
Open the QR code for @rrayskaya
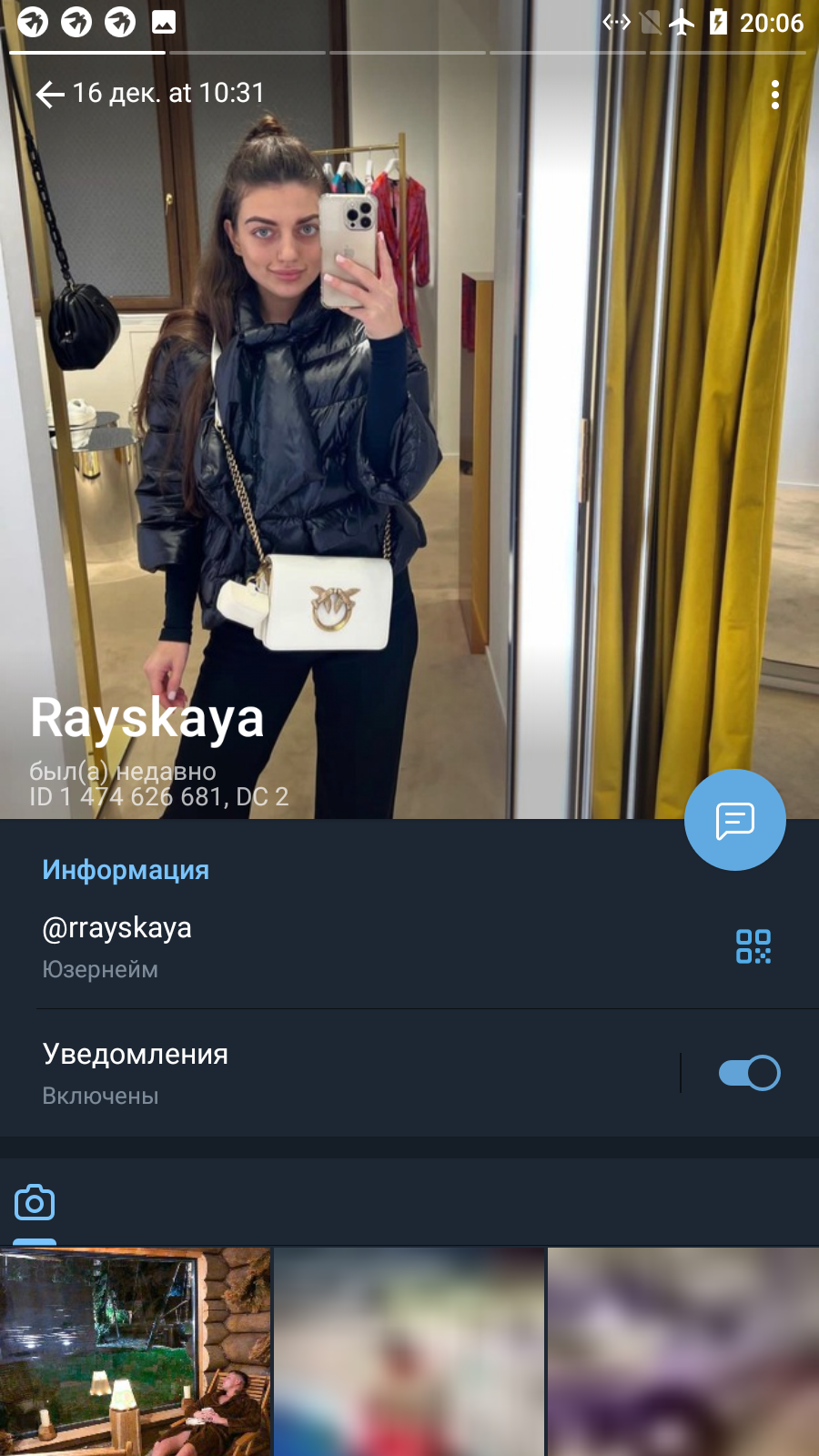click(753, 946)
